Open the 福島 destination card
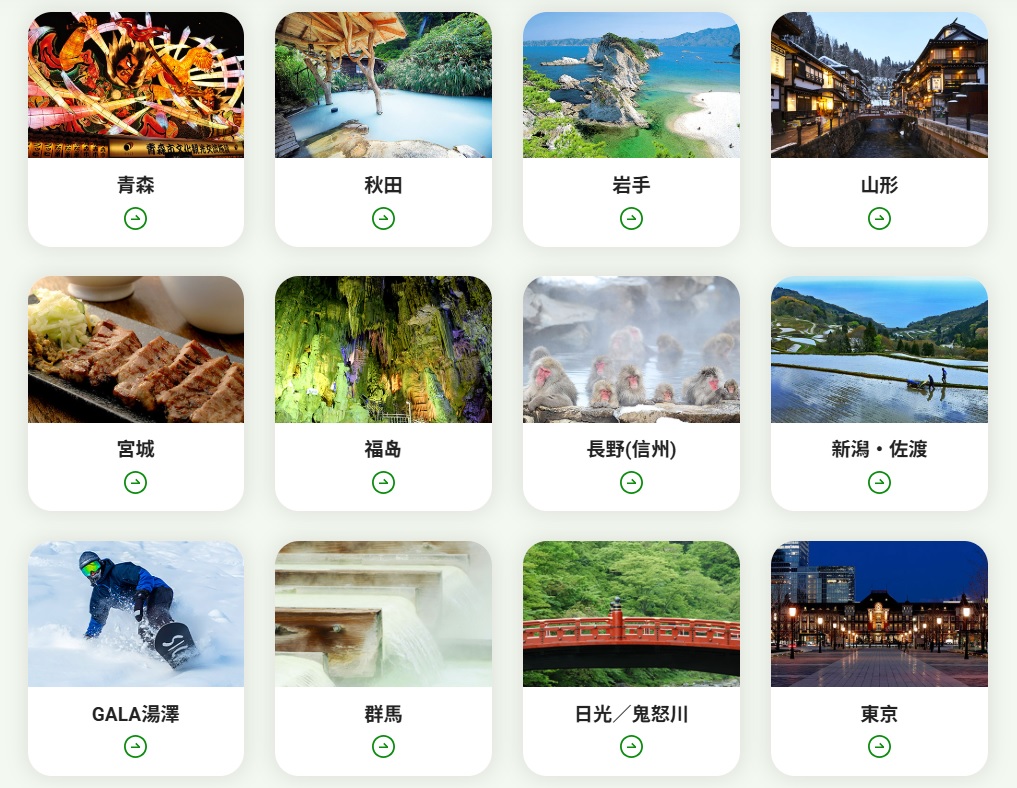 point(383,394)
